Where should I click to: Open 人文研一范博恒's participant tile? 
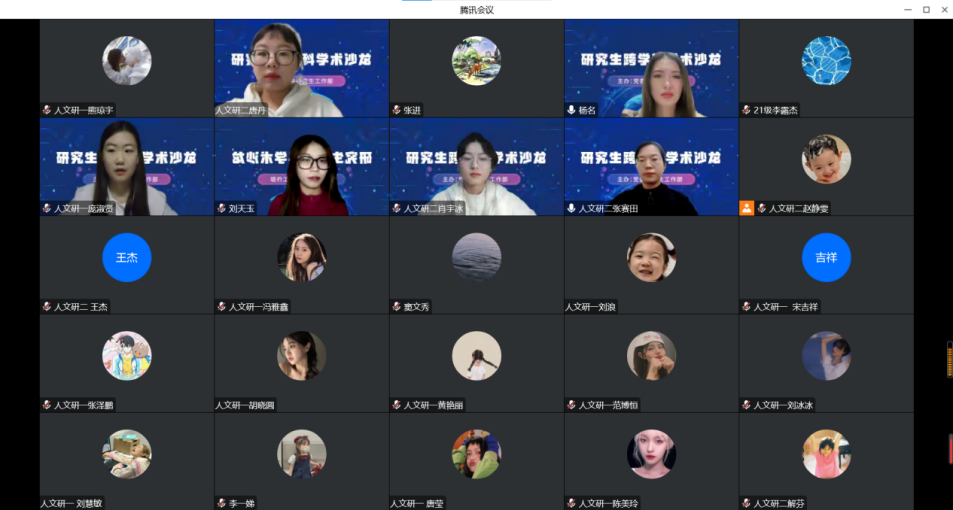click(x=651, y=362)
